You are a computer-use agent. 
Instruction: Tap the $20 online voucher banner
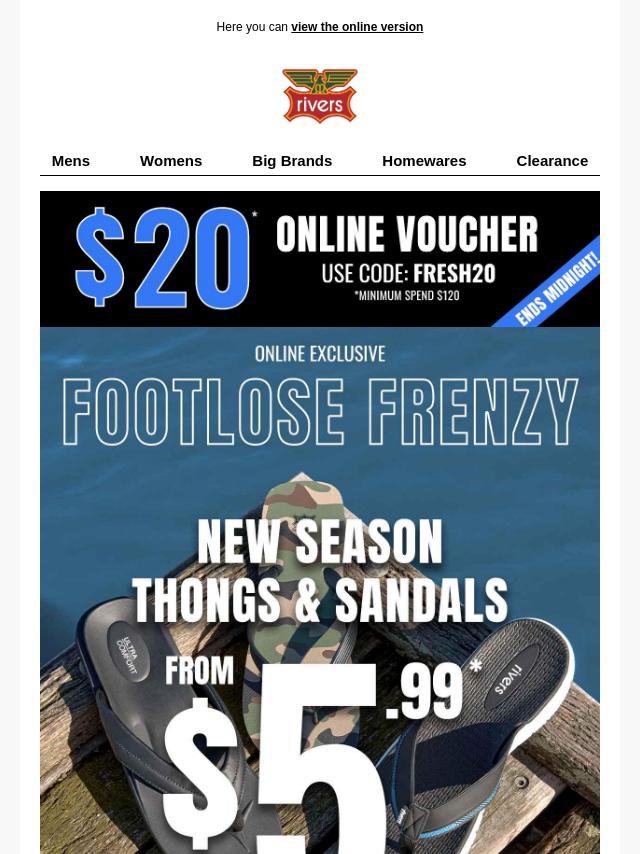click(320, 259)
